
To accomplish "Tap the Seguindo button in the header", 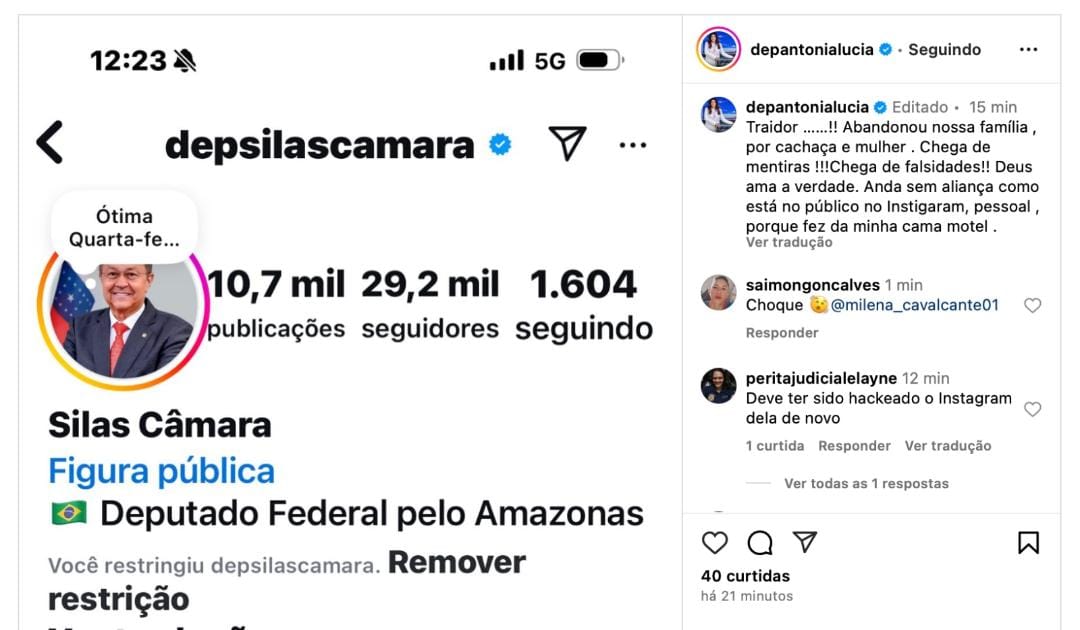I will 944,50.
